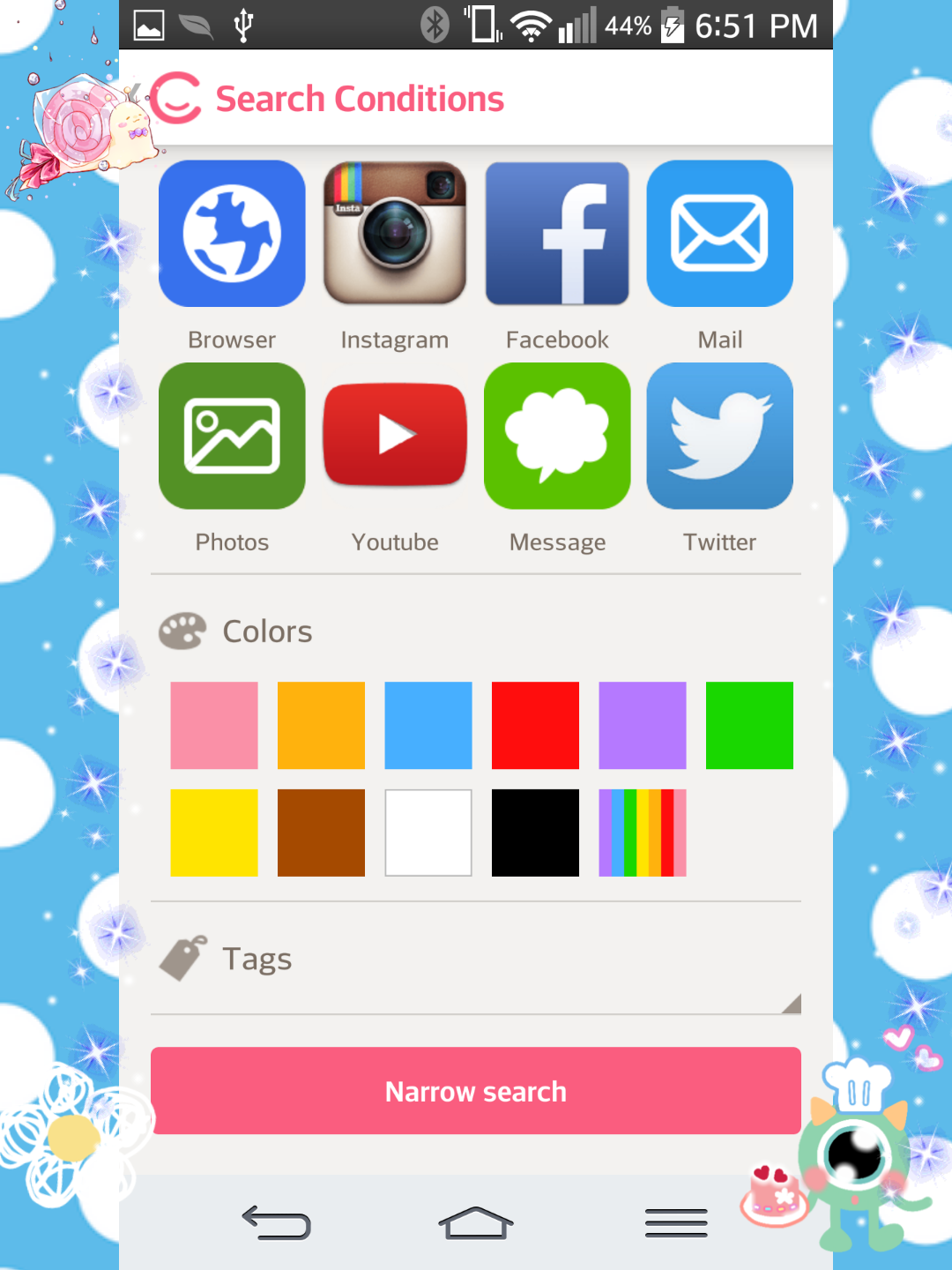Tap the Narrow search button

tap(476, 1091)
